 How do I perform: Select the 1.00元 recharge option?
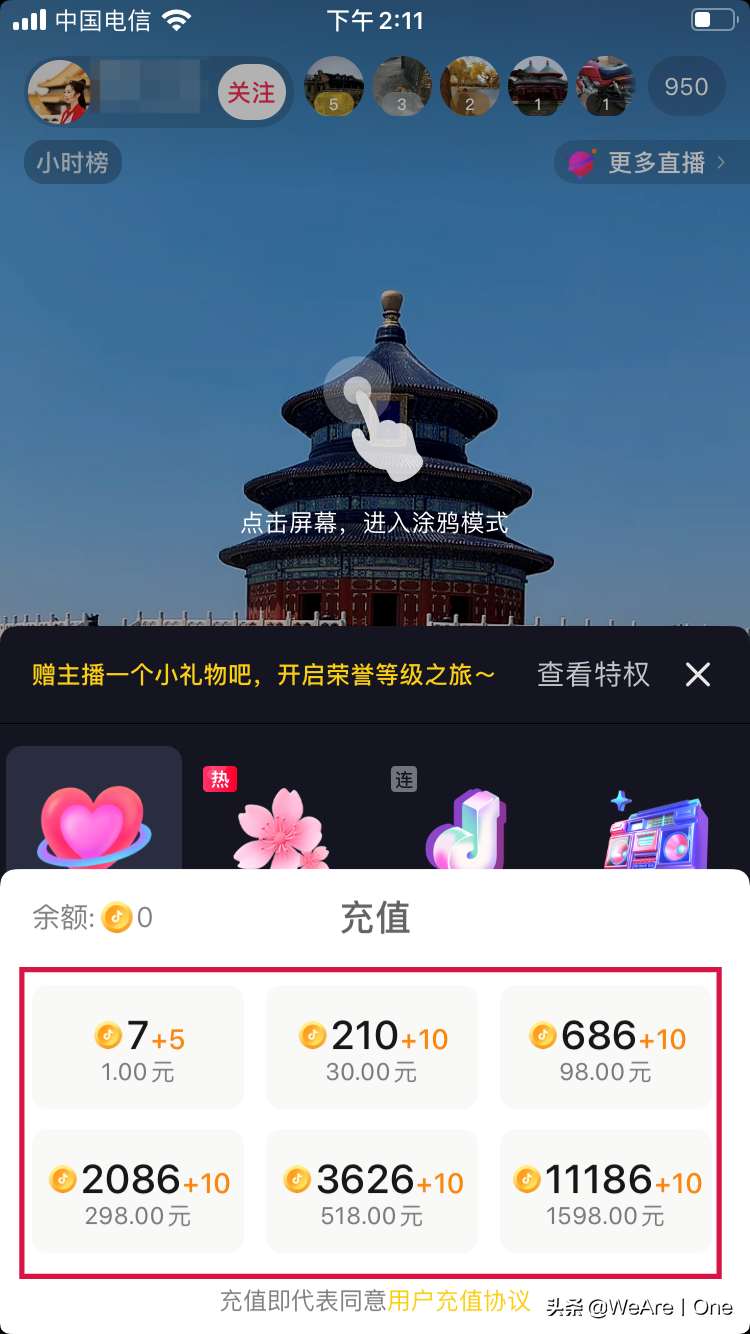137,1046
